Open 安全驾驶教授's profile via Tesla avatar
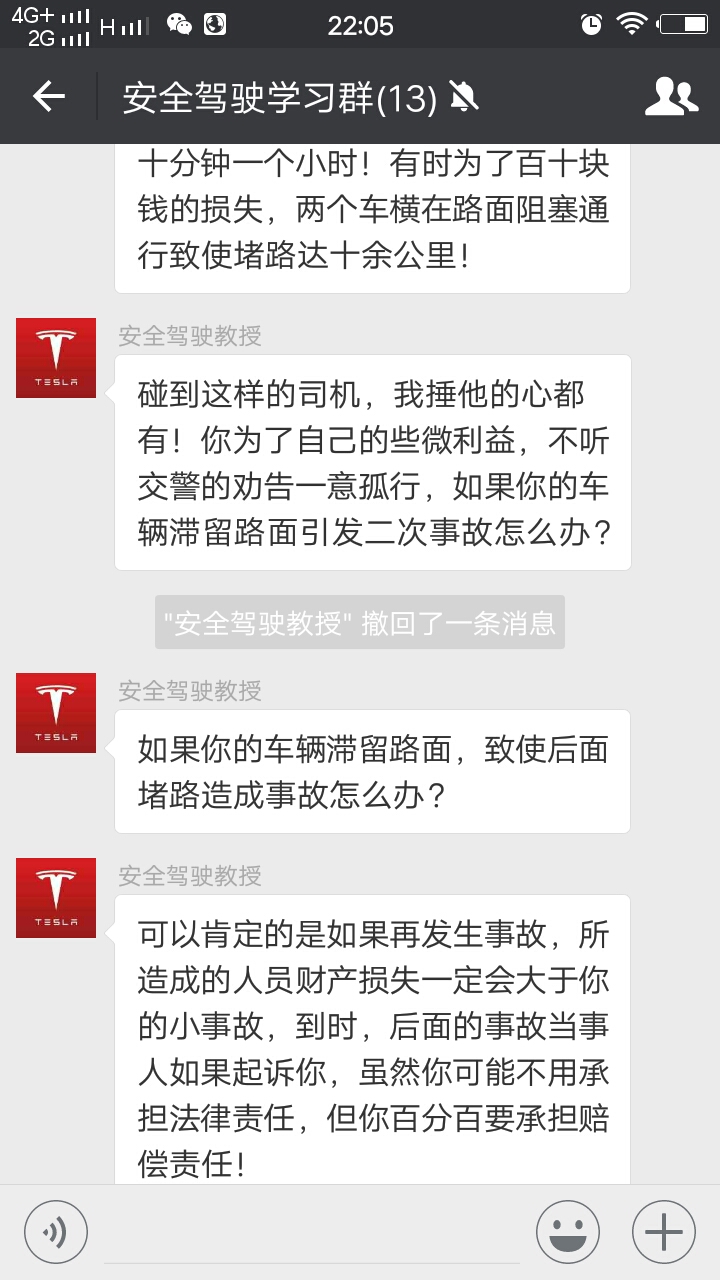This screenshot has height=1280, width=720. point(55,712)
